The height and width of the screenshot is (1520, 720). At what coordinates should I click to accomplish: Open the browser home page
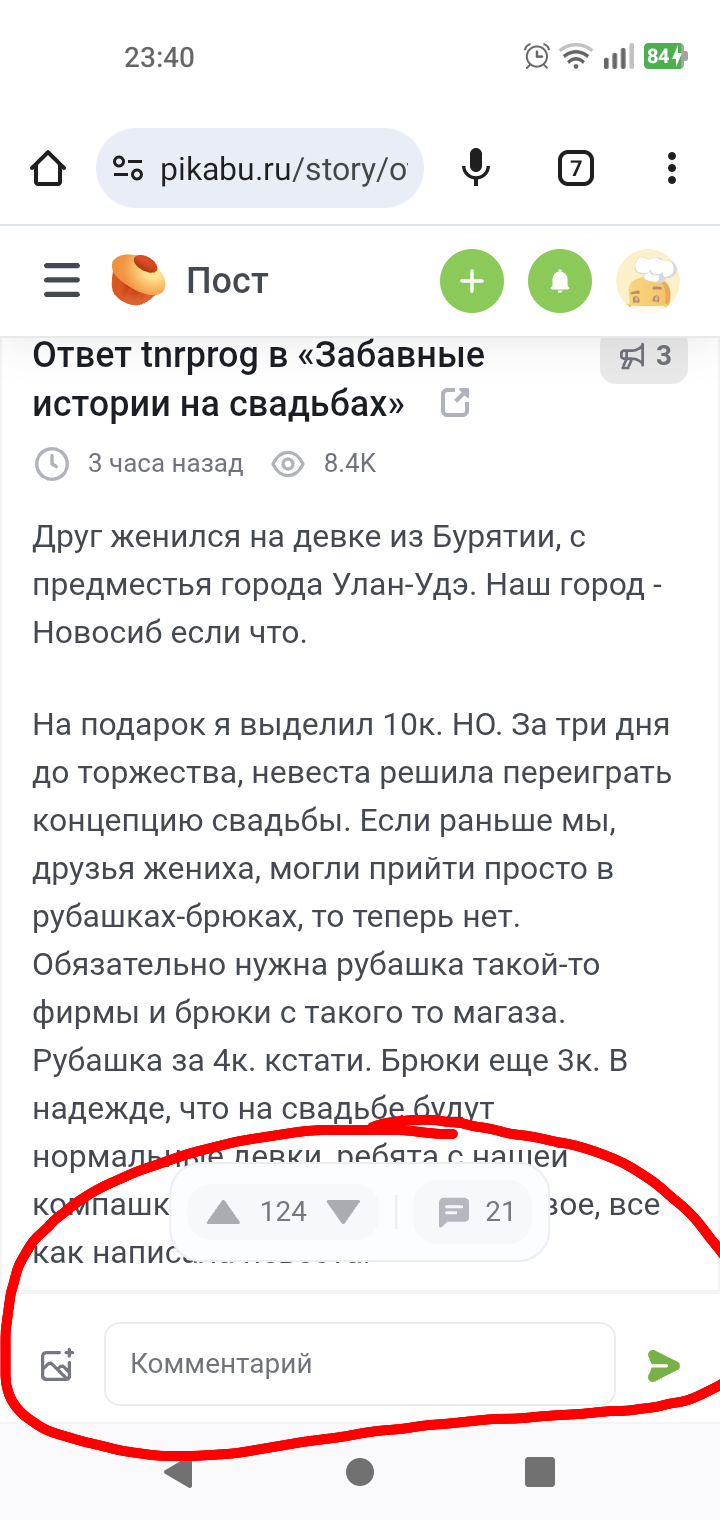[x=49, y=168]
